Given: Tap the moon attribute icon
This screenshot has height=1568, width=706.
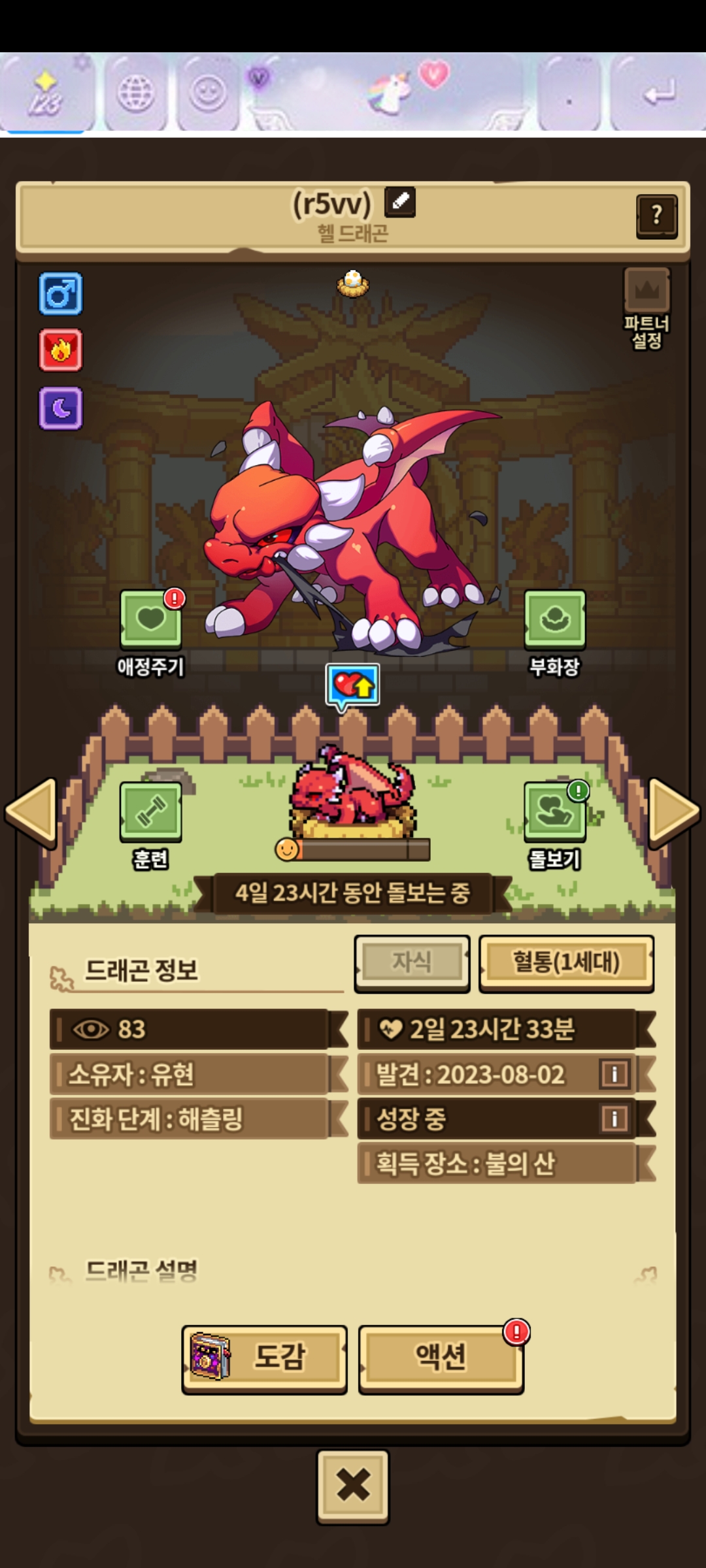Looking at the screenshot, I should coord(61,408).
